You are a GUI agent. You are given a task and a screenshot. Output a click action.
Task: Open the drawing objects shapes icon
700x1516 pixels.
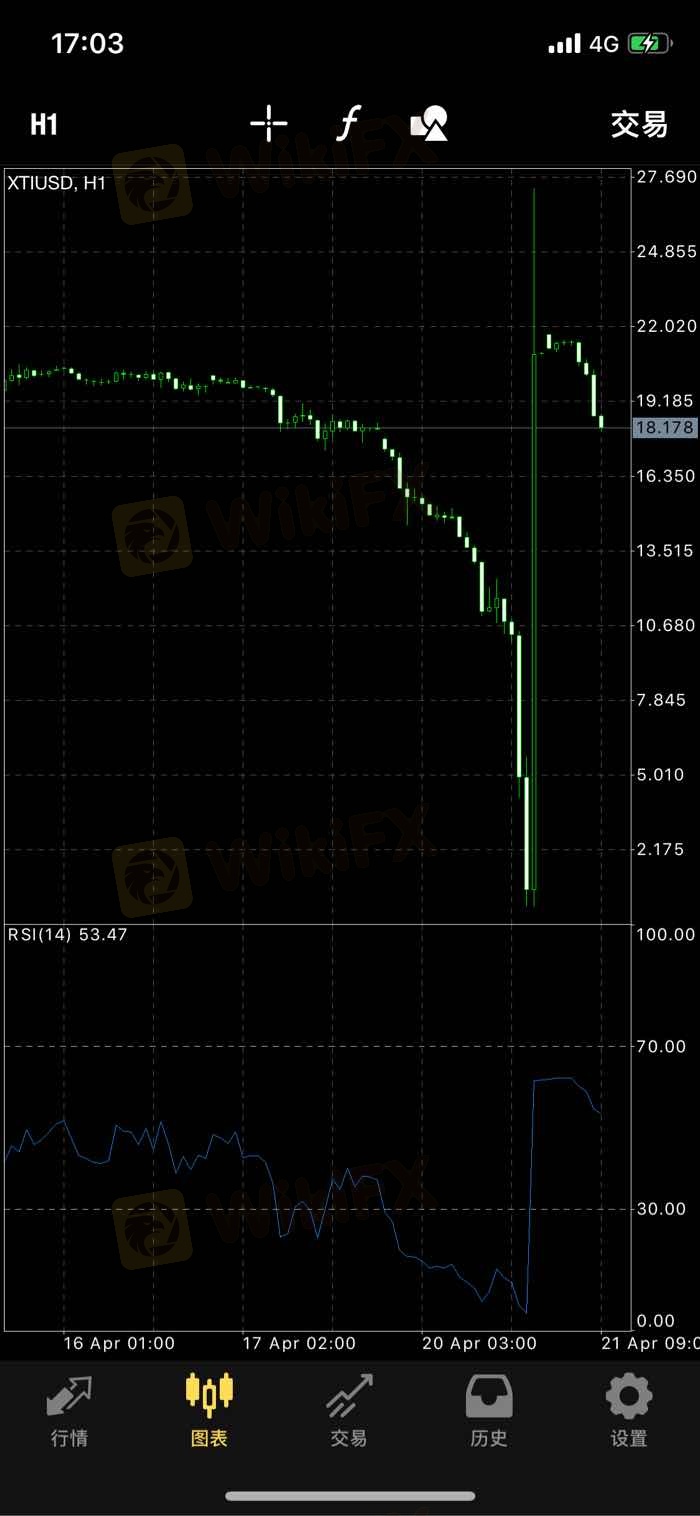429,124
